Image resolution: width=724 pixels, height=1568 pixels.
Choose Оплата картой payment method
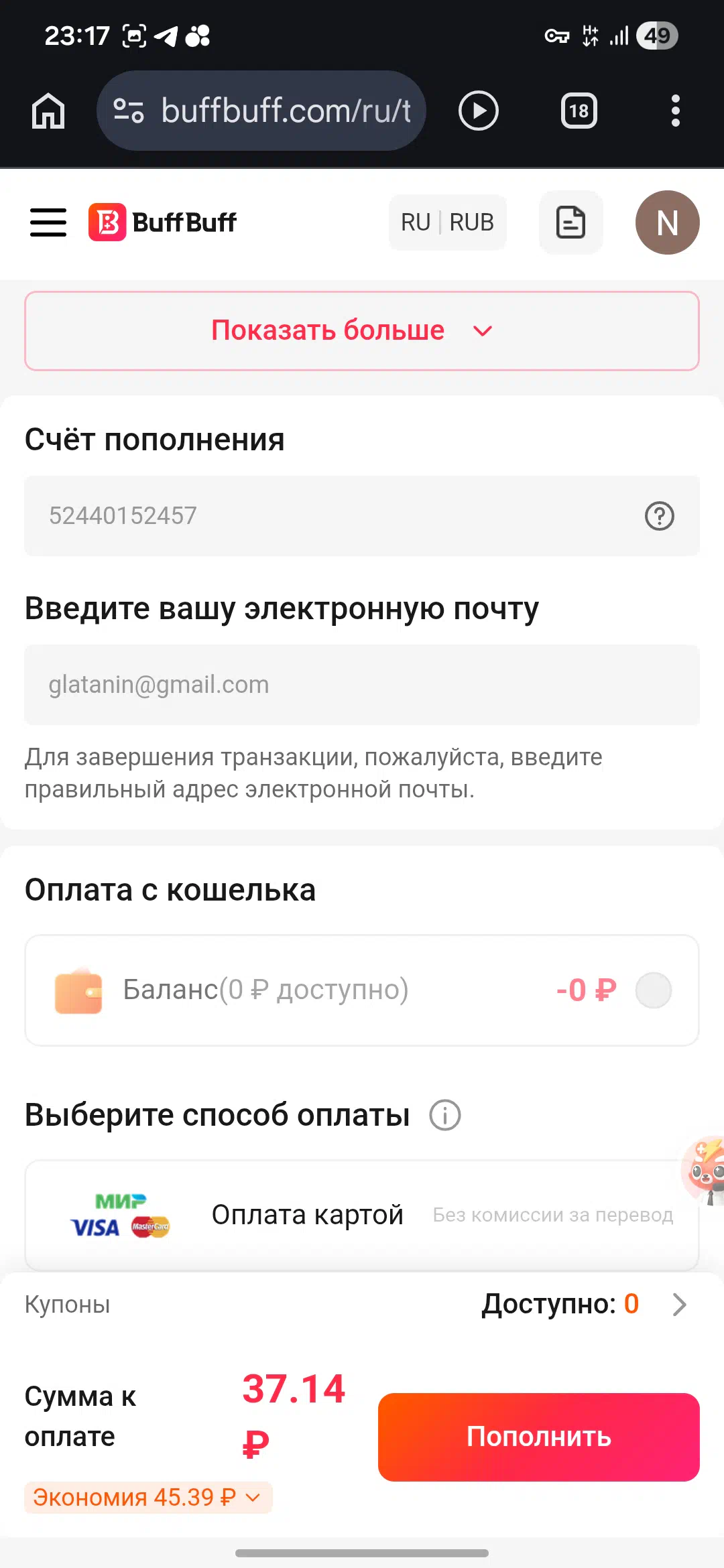click(x=362, y=1214)
